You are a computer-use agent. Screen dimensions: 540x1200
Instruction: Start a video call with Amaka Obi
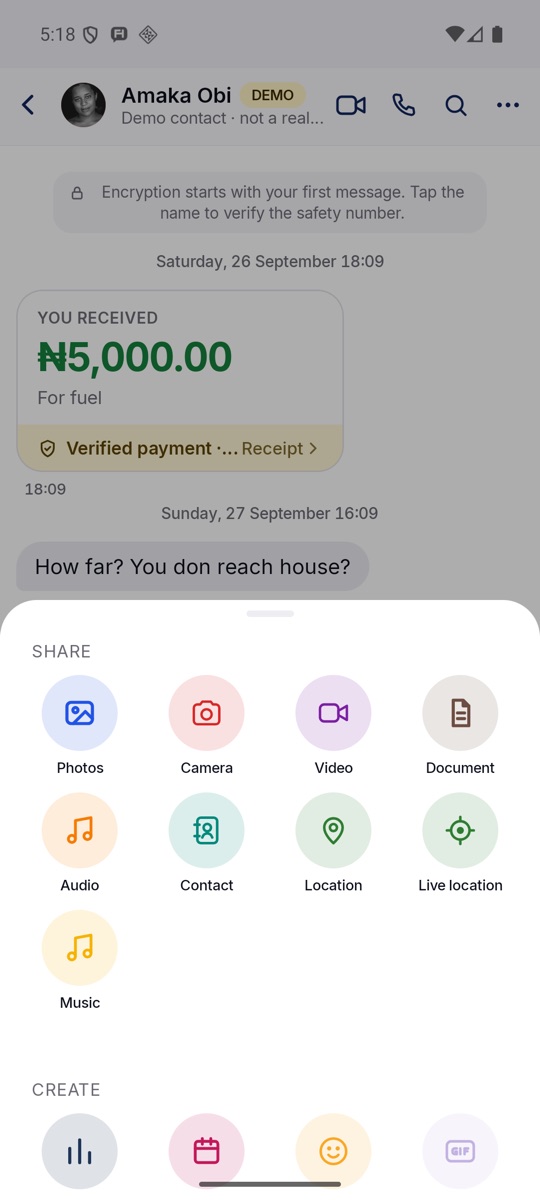click(x=351, y=105)
